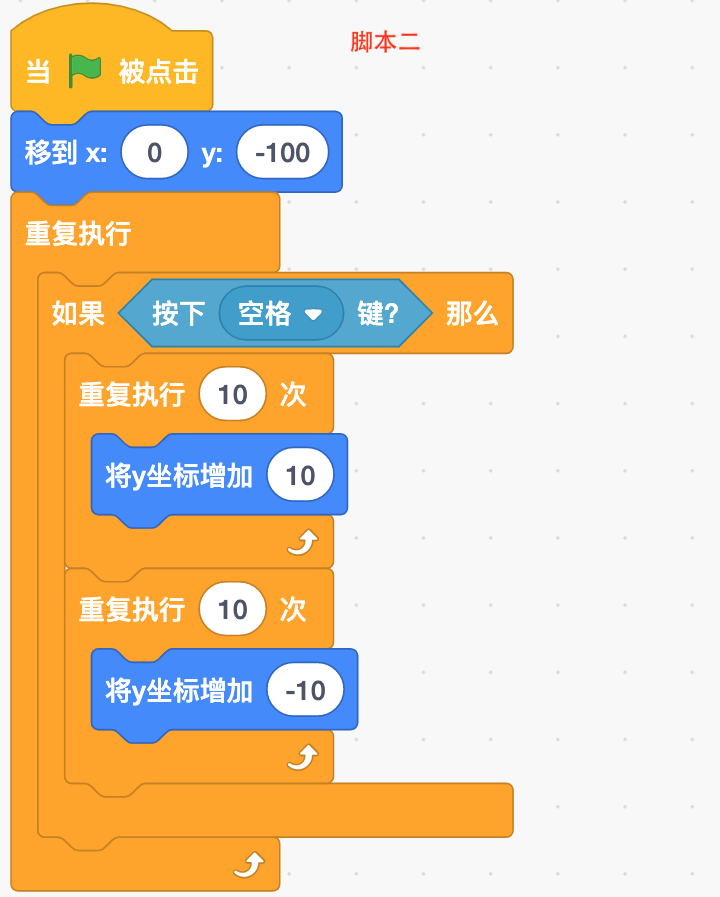Edit the y value -100 field
This screenshot has height=897, width=720.
coord(283,152)
